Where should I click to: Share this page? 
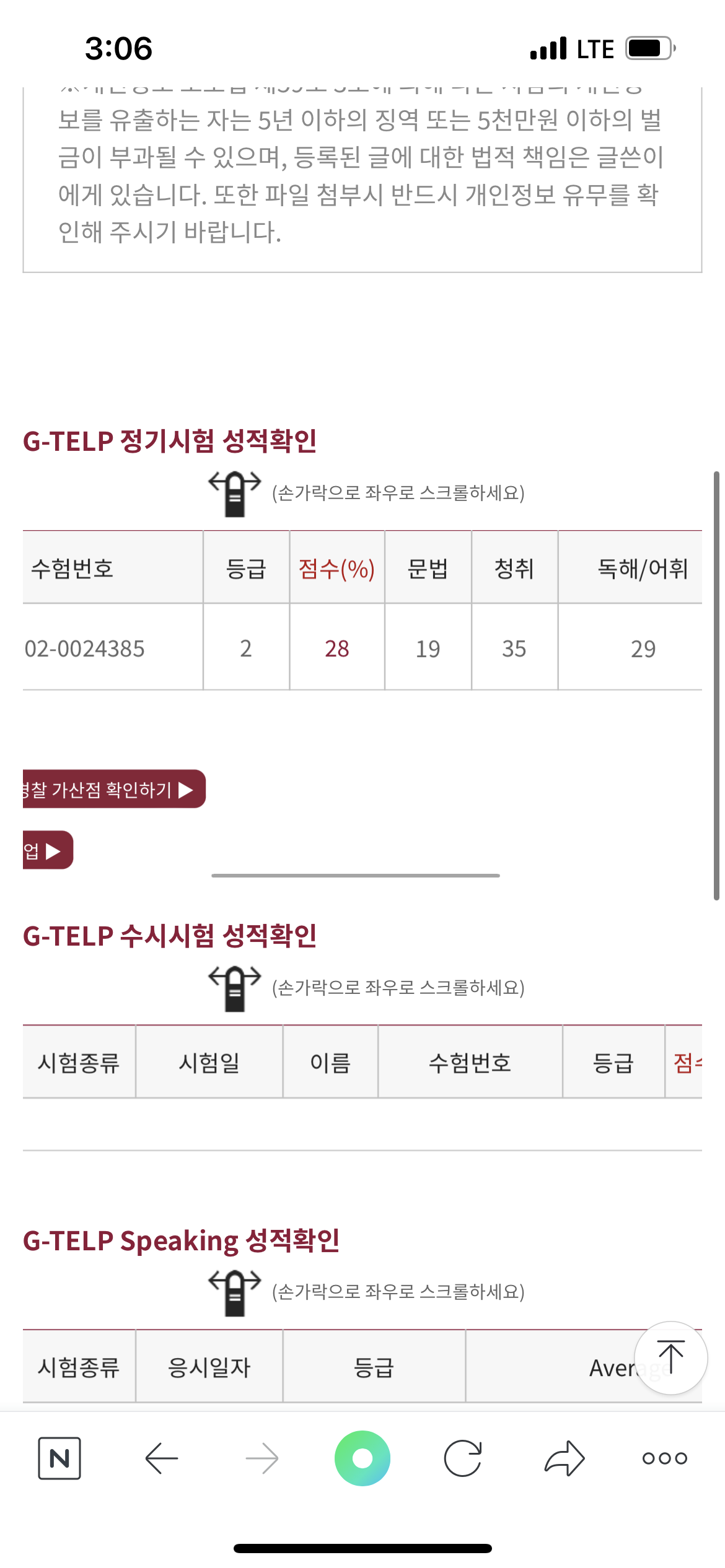coord(565,1458)
